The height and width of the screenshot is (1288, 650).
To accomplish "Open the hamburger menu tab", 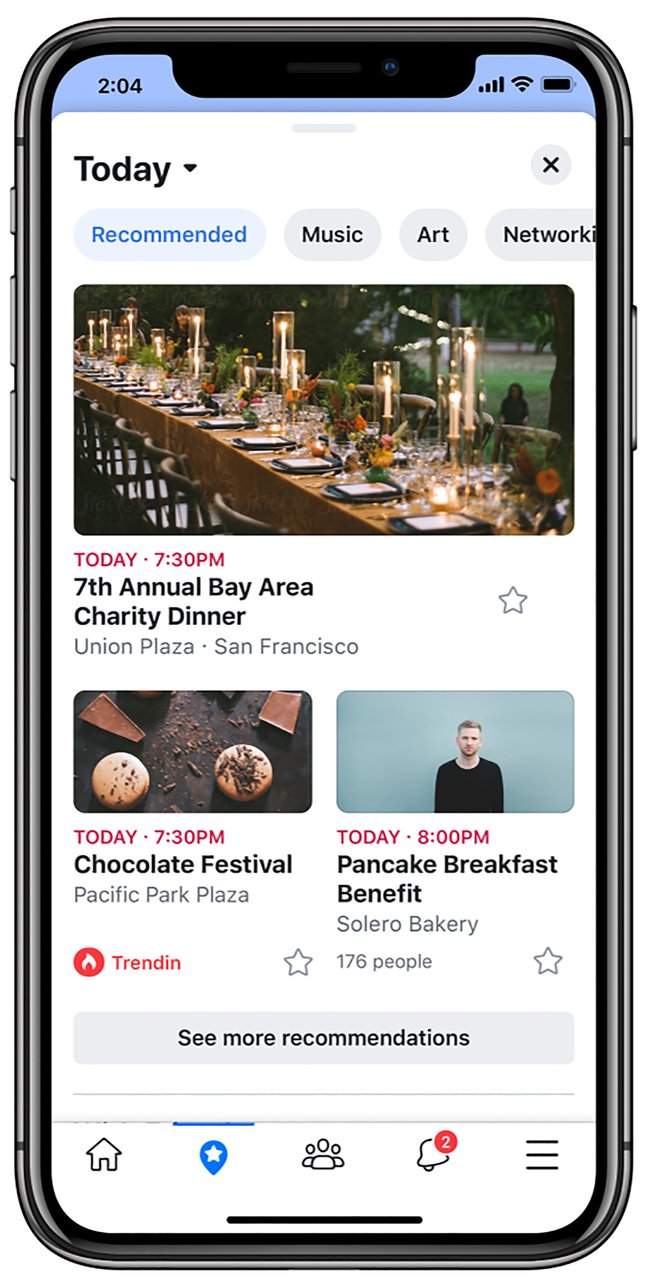I will pyautogui.click(x=542, y=1156).
